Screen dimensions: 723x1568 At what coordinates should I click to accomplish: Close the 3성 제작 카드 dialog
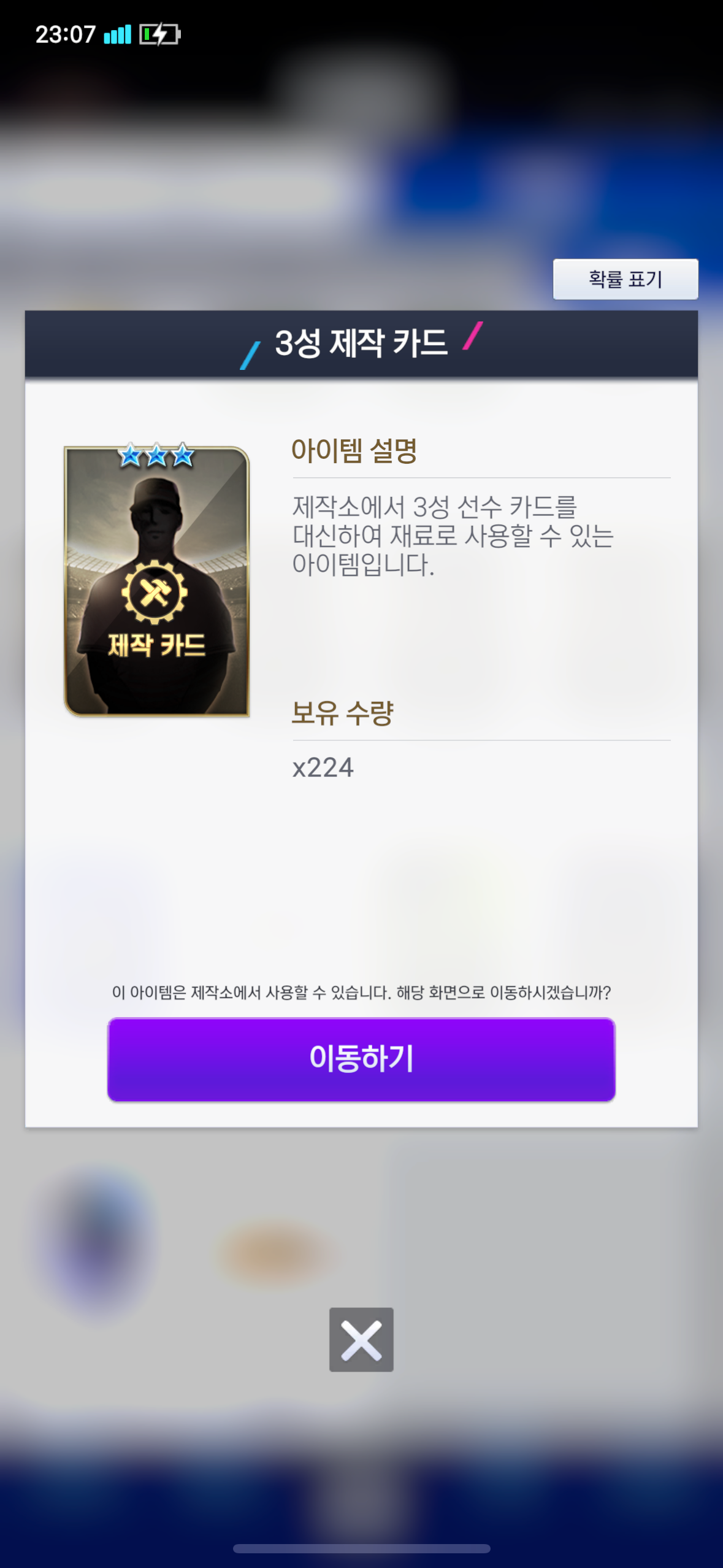point(361,1340)
